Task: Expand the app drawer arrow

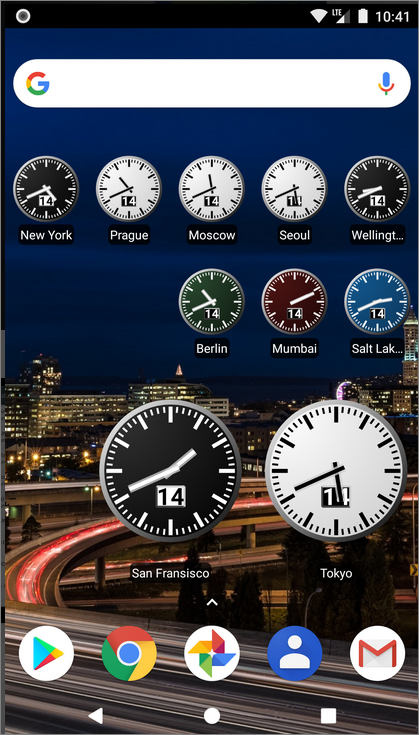Action: [212, 603]
